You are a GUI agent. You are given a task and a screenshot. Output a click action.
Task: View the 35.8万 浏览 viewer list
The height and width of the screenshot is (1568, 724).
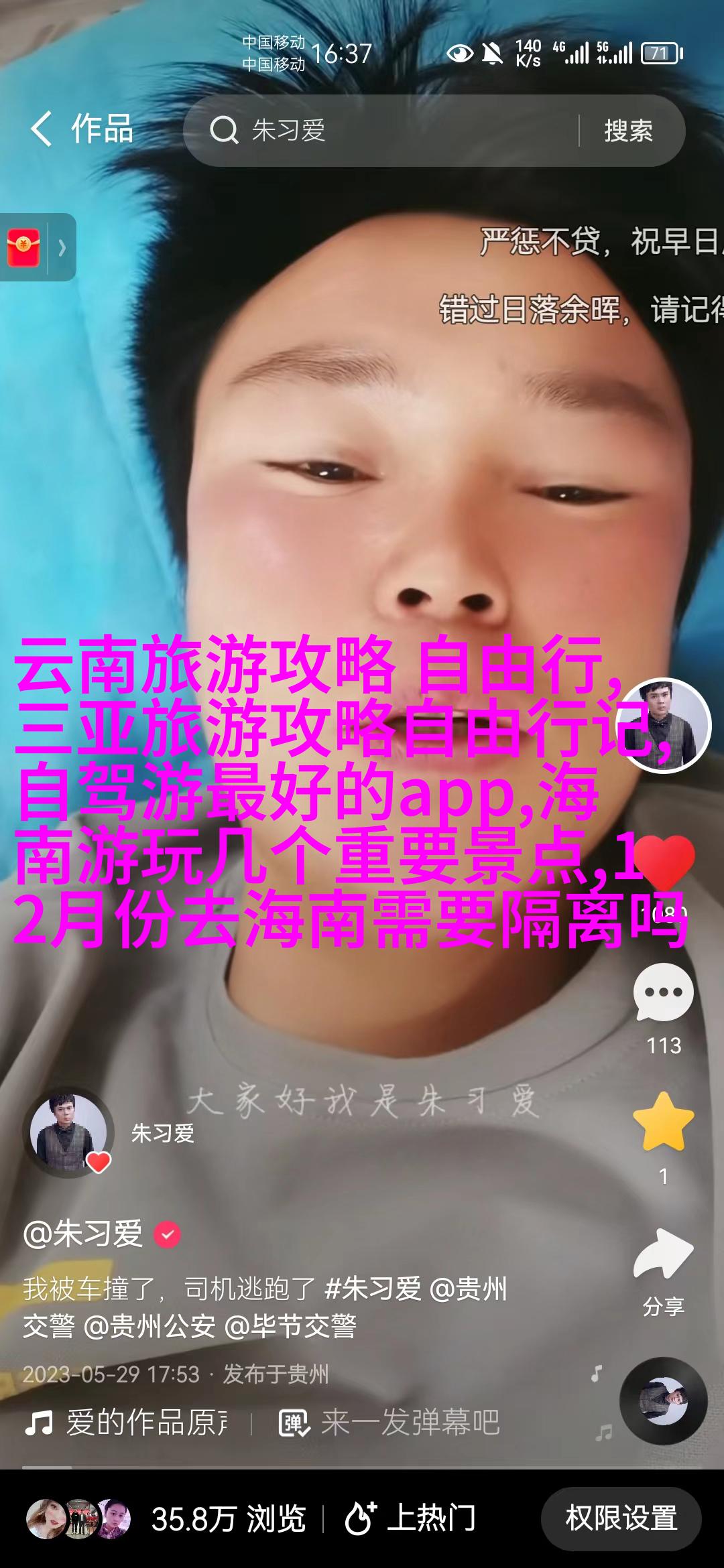coord(168,1519)
